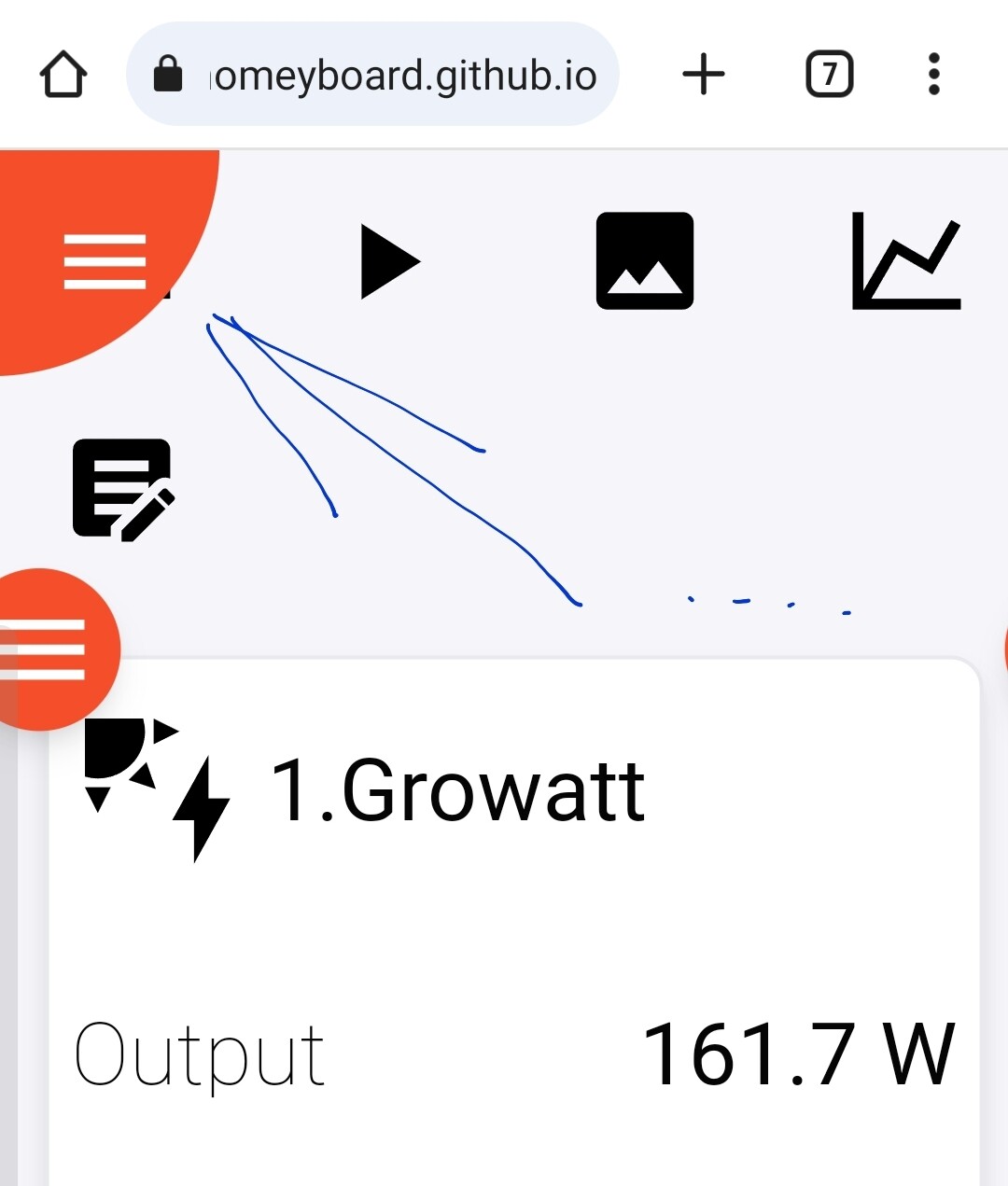Image resolution: width=1008 pixels, height=1186 pixels.
Task: Open the 1.Growatt card
Action: [457, 793]
